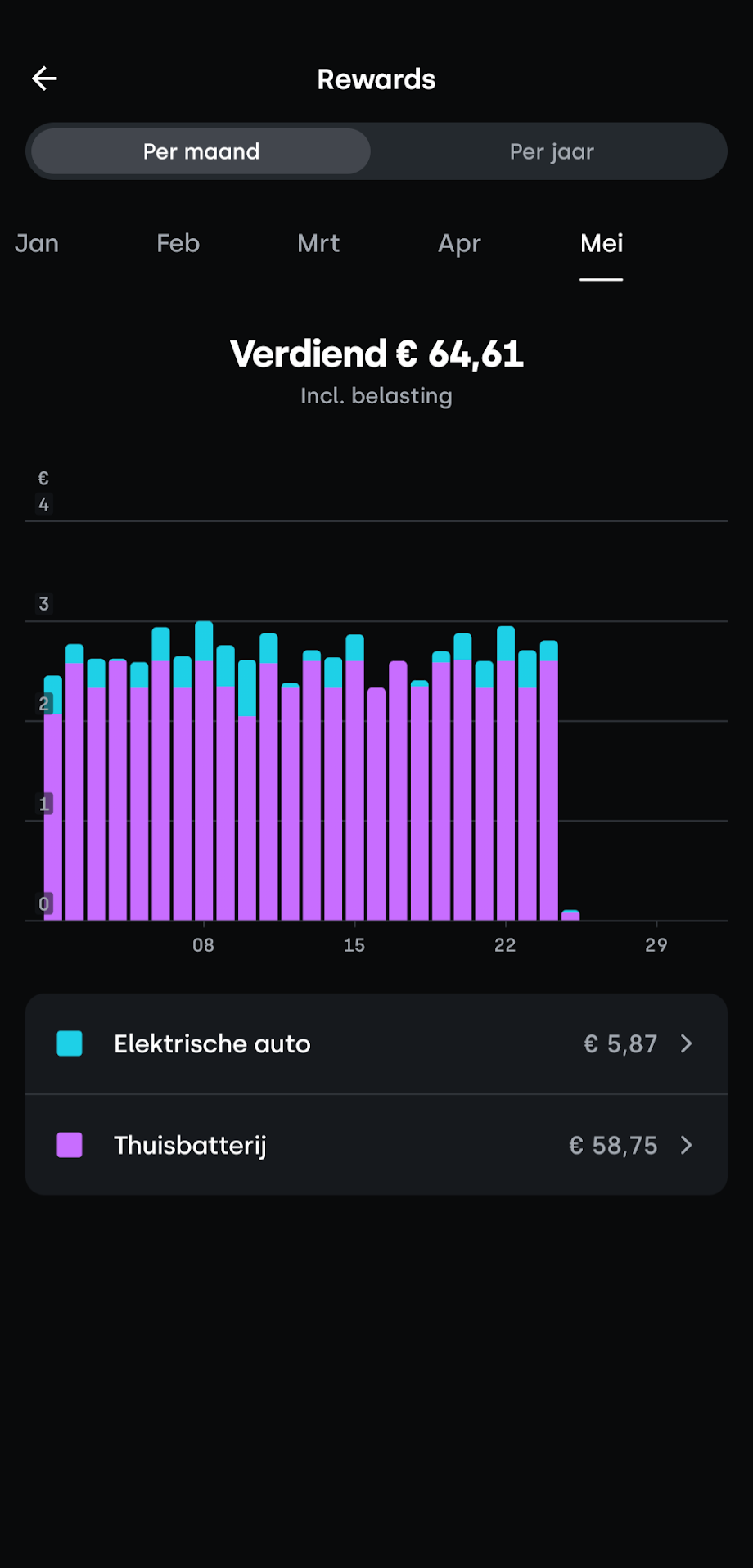Select the Per maand view
This screenshot has height=1568, width=753.
[x=201, y=151]
